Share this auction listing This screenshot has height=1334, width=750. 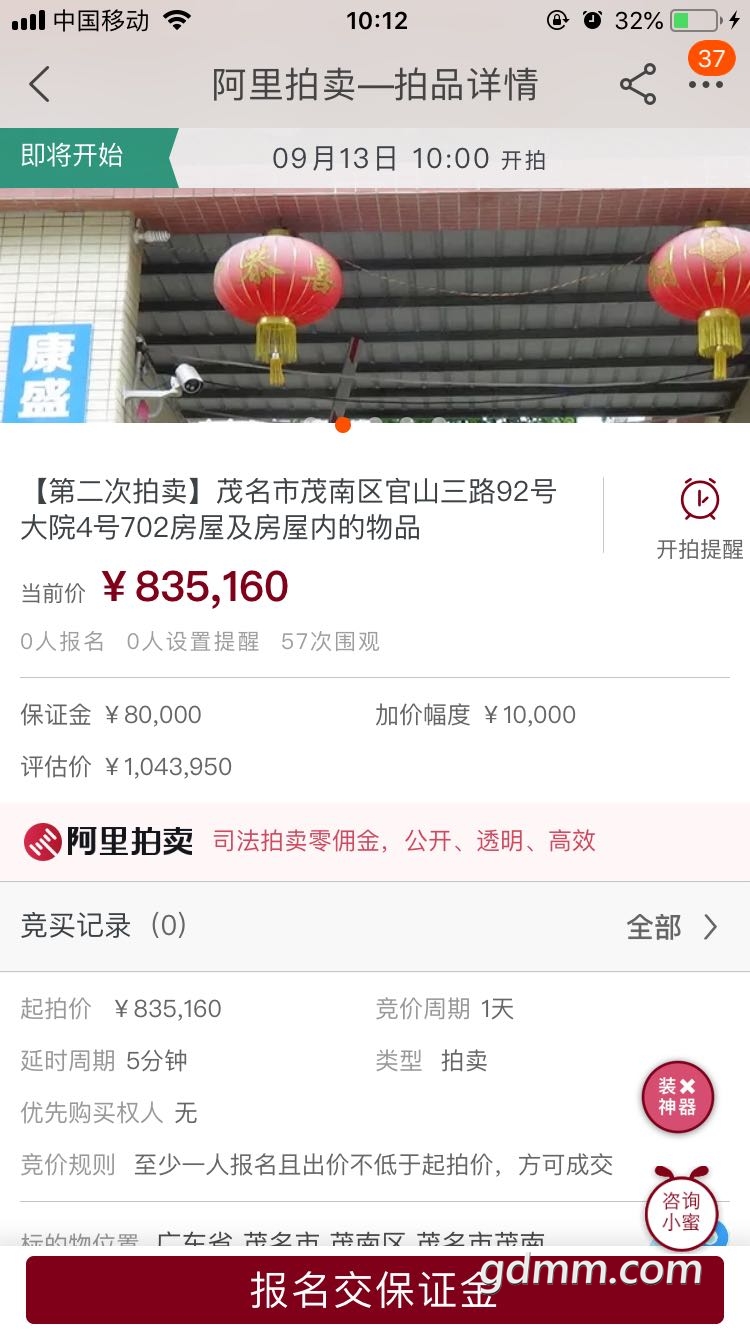[x=638, y=84]
